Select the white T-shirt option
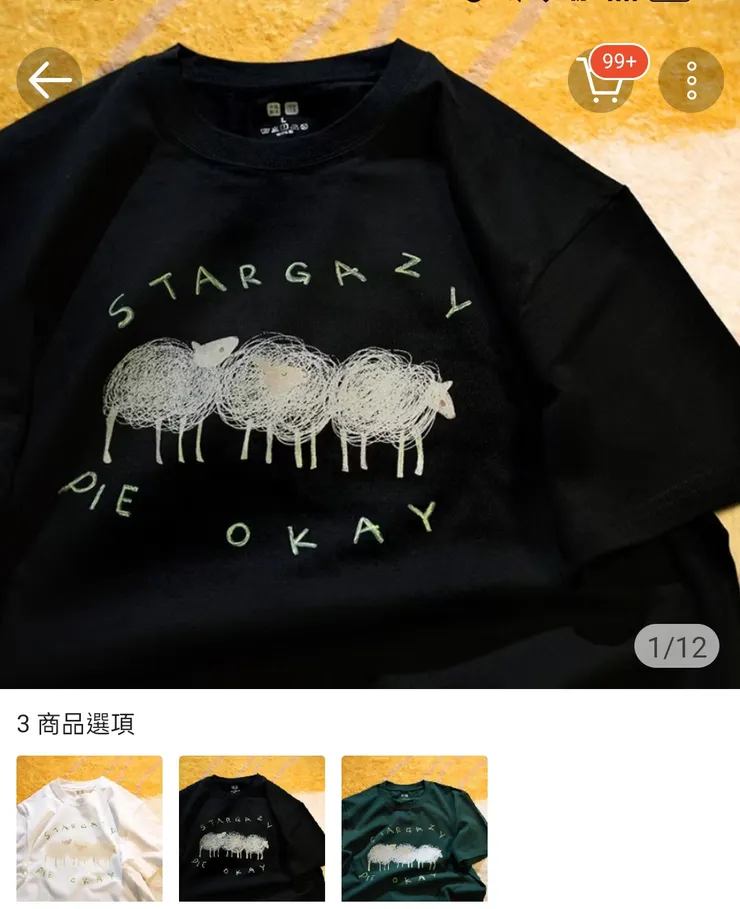 (89, 828)
